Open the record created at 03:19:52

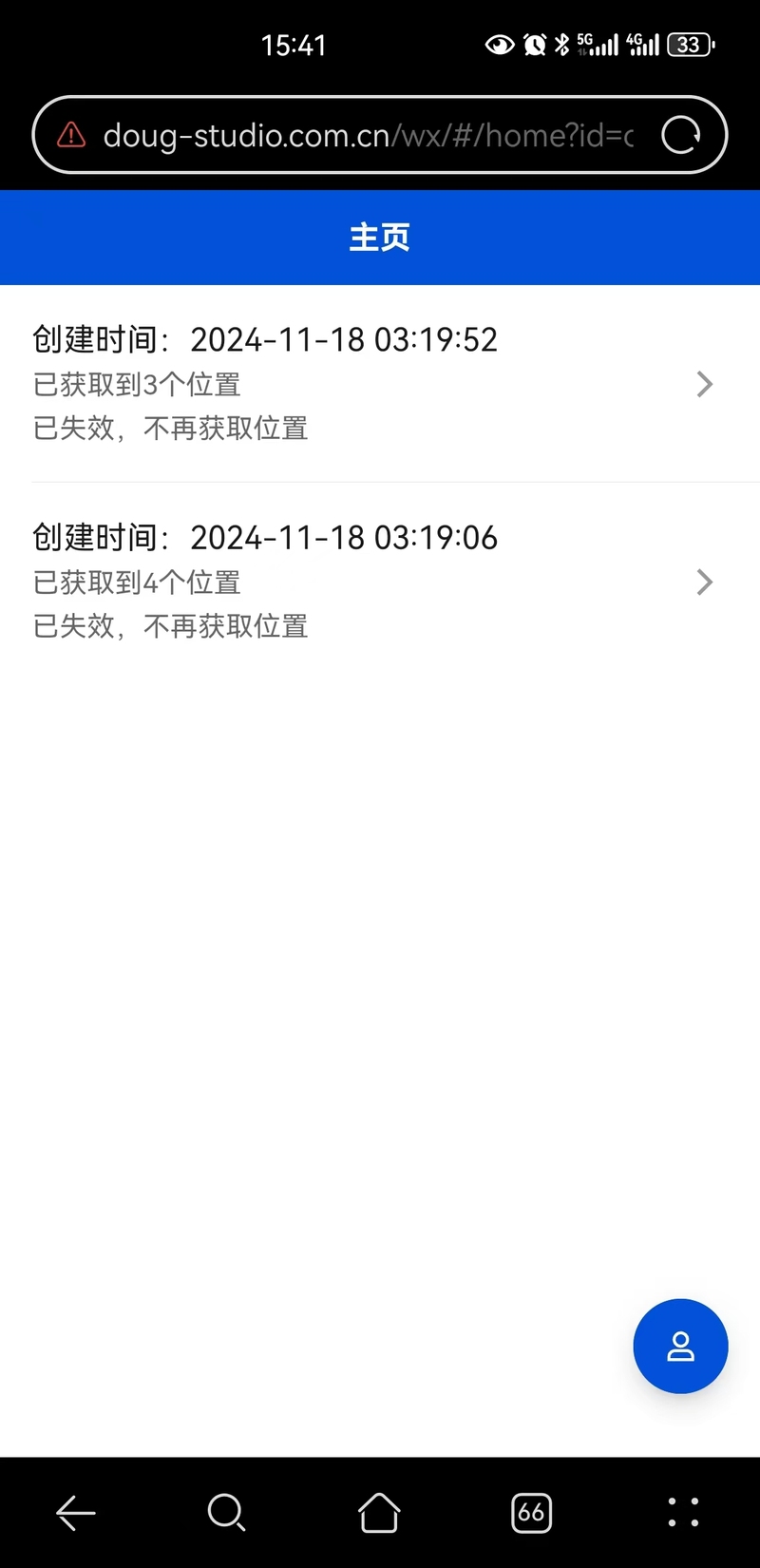click(380, 384)
